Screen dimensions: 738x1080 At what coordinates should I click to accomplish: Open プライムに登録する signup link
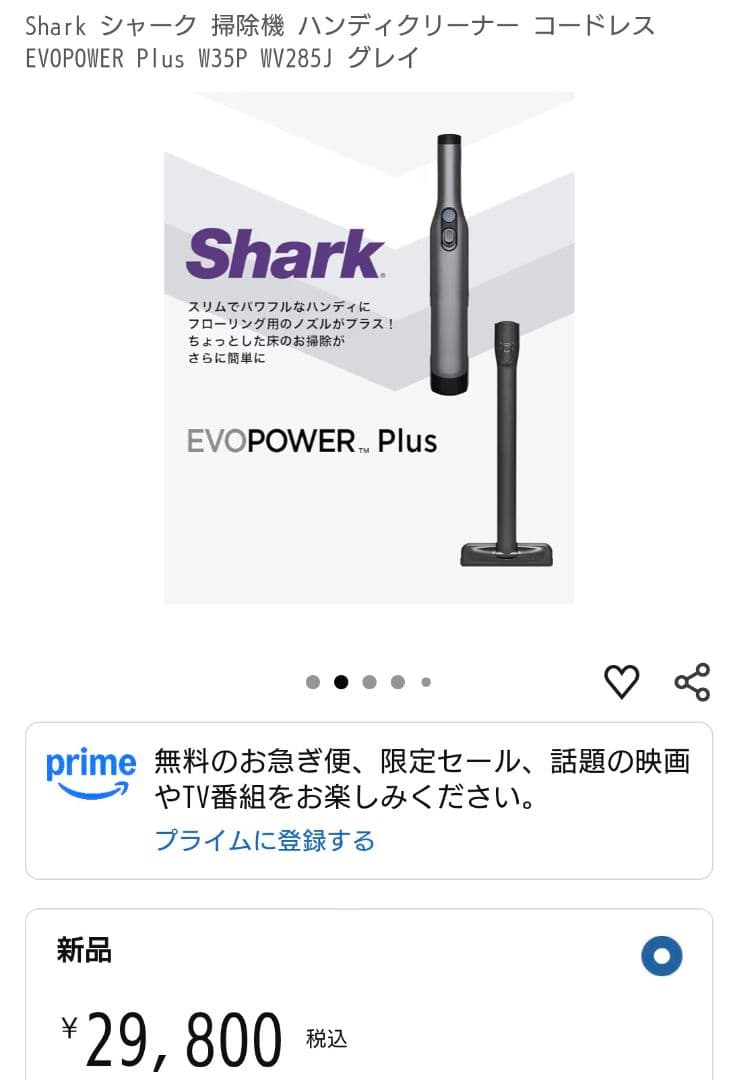coord(266,841)
